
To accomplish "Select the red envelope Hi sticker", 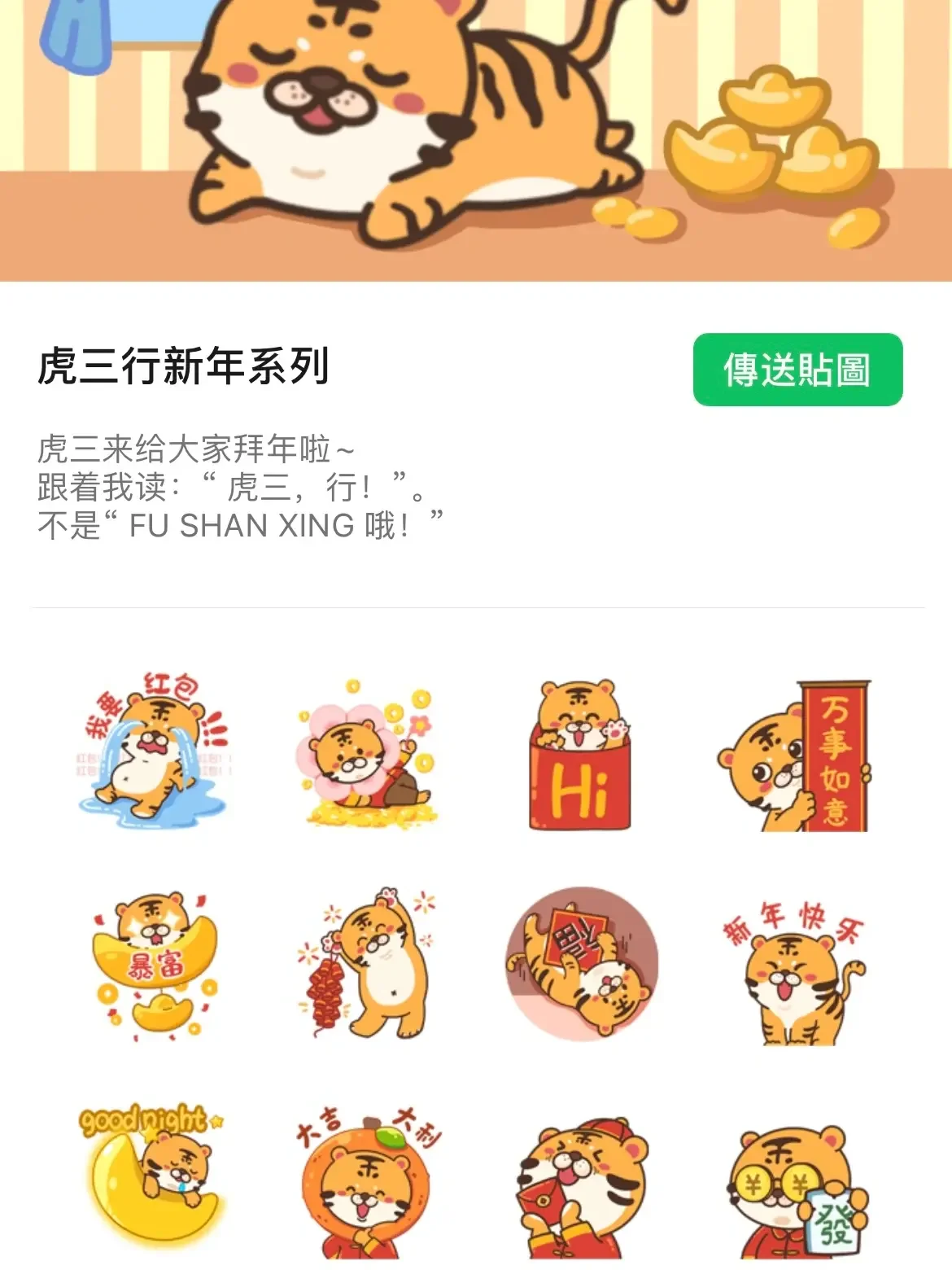I will click(x=580, y=755).
